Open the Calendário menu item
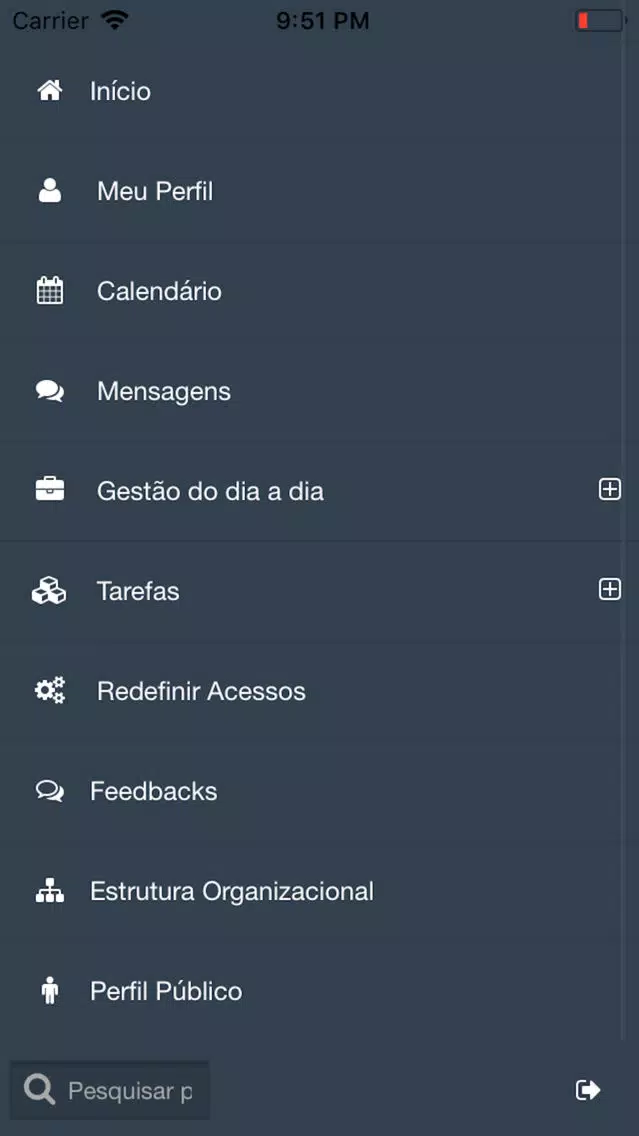 tap(312, 291)
